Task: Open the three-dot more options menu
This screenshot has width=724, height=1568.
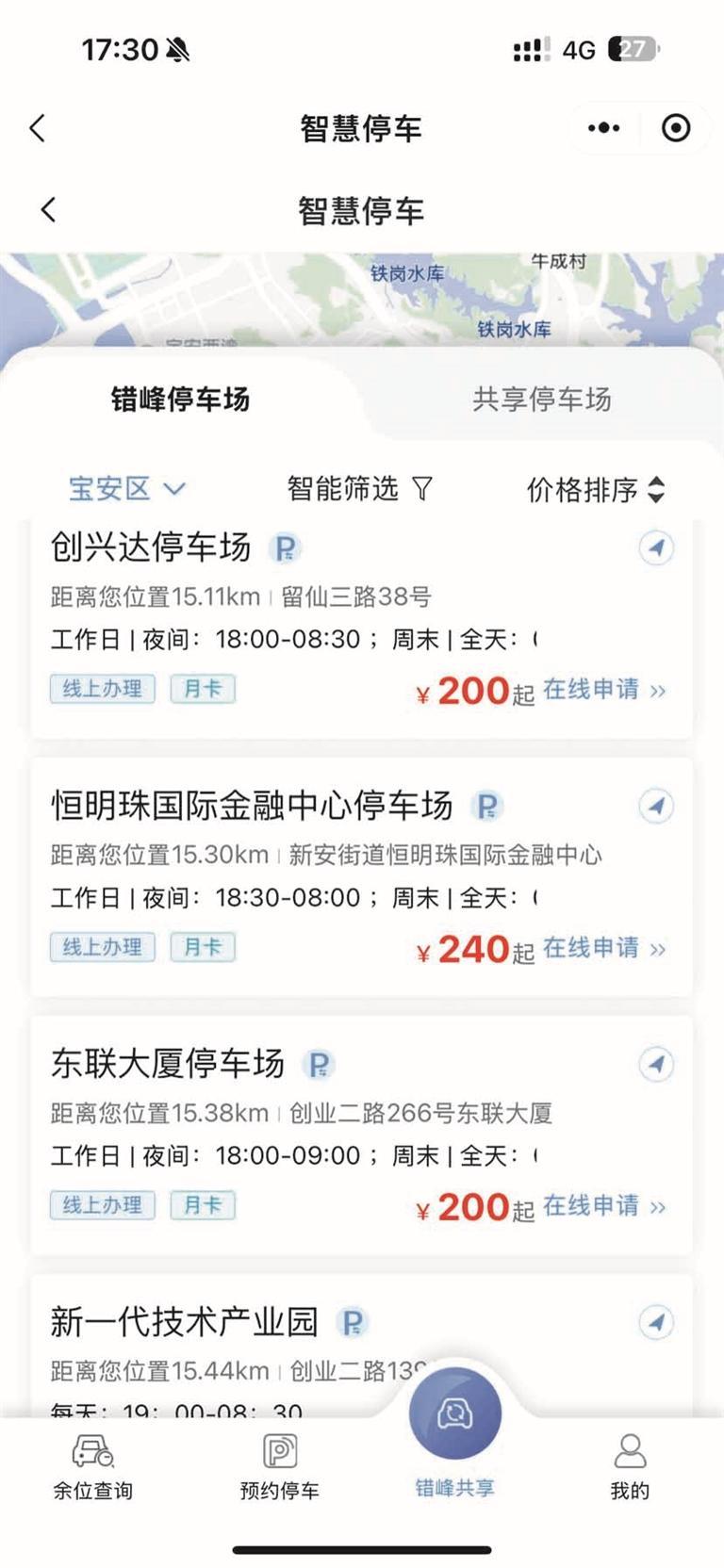Action: tap(603, 128)
